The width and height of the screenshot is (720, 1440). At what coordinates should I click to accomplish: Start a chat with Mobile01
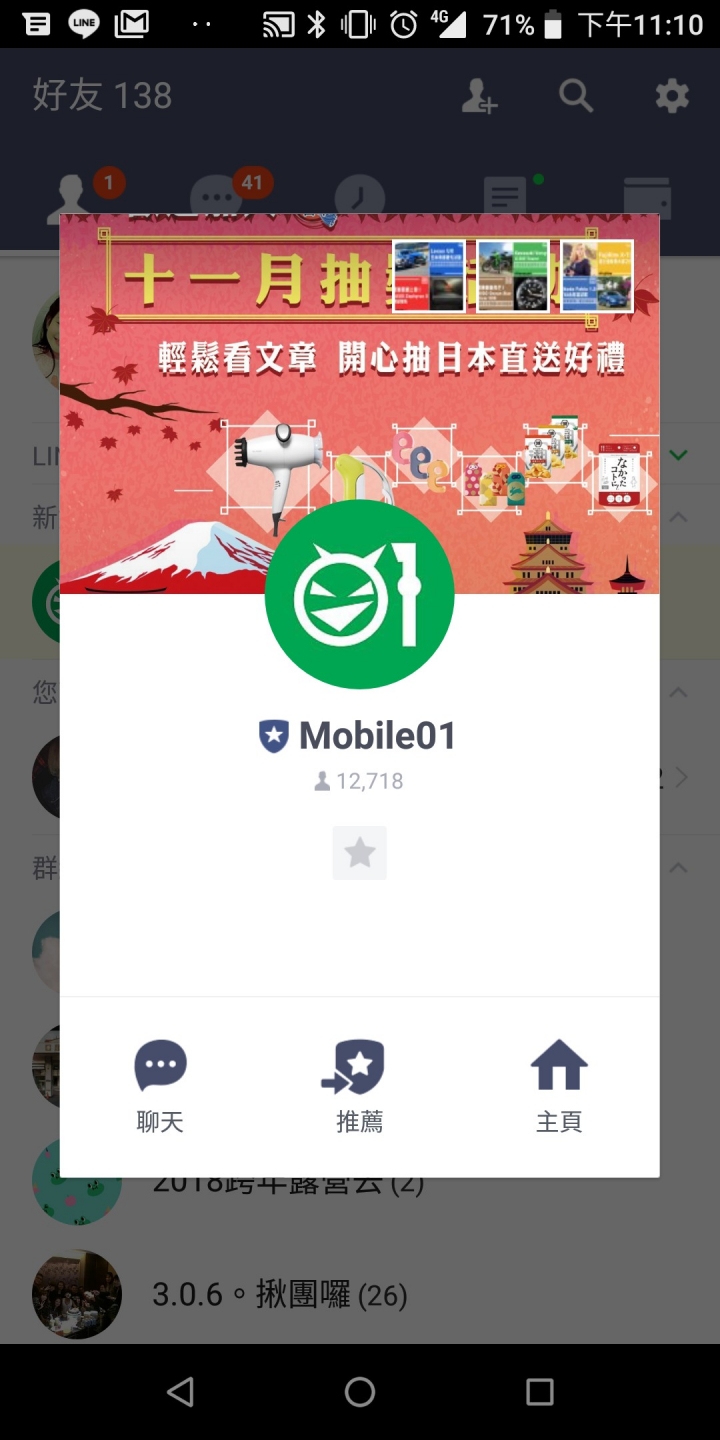tap(160, 1085)
